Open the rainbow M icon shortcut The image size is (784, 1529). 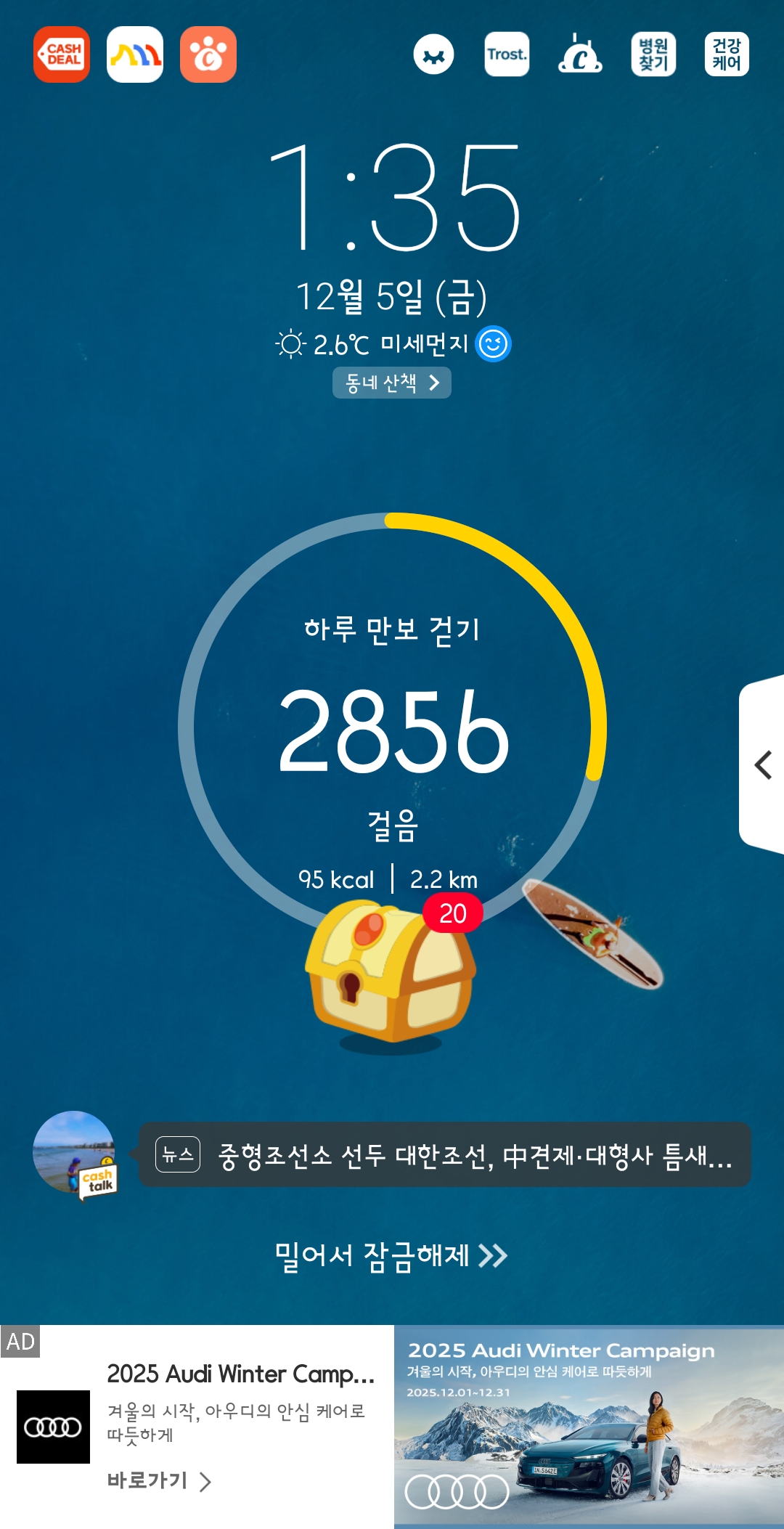pyautogui.click(x=135, y=54)
